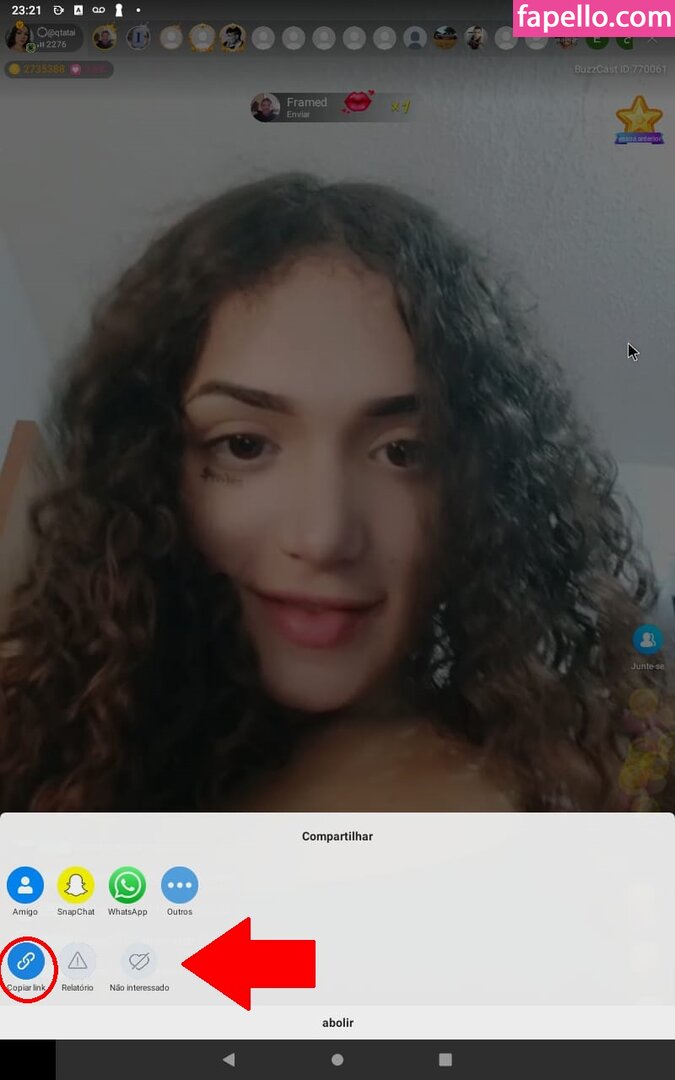Share the stream with an Amigo
The width and height of the screenshot is (675, 1080).
pos(25,886)
